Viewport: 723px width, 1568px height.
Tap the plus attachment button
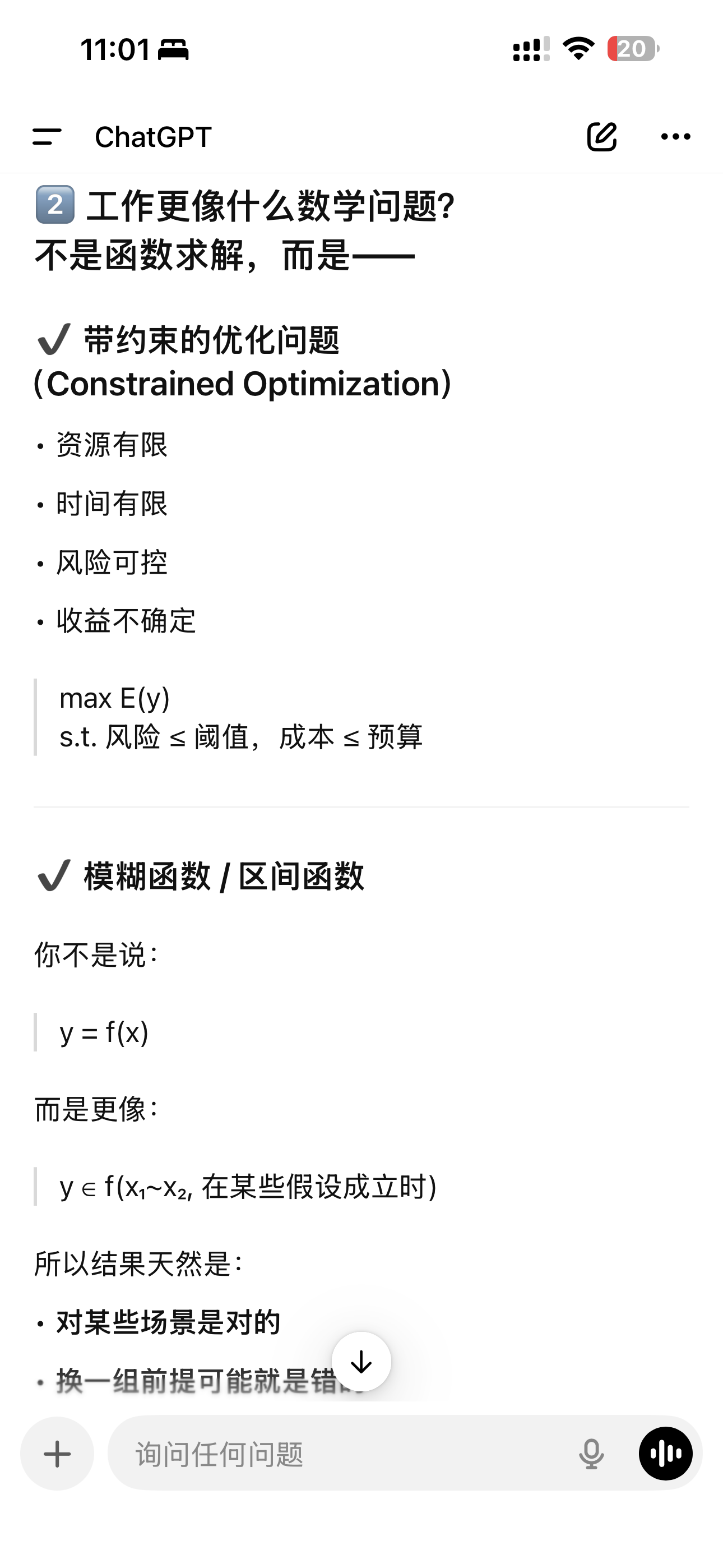pos(57,1454)
